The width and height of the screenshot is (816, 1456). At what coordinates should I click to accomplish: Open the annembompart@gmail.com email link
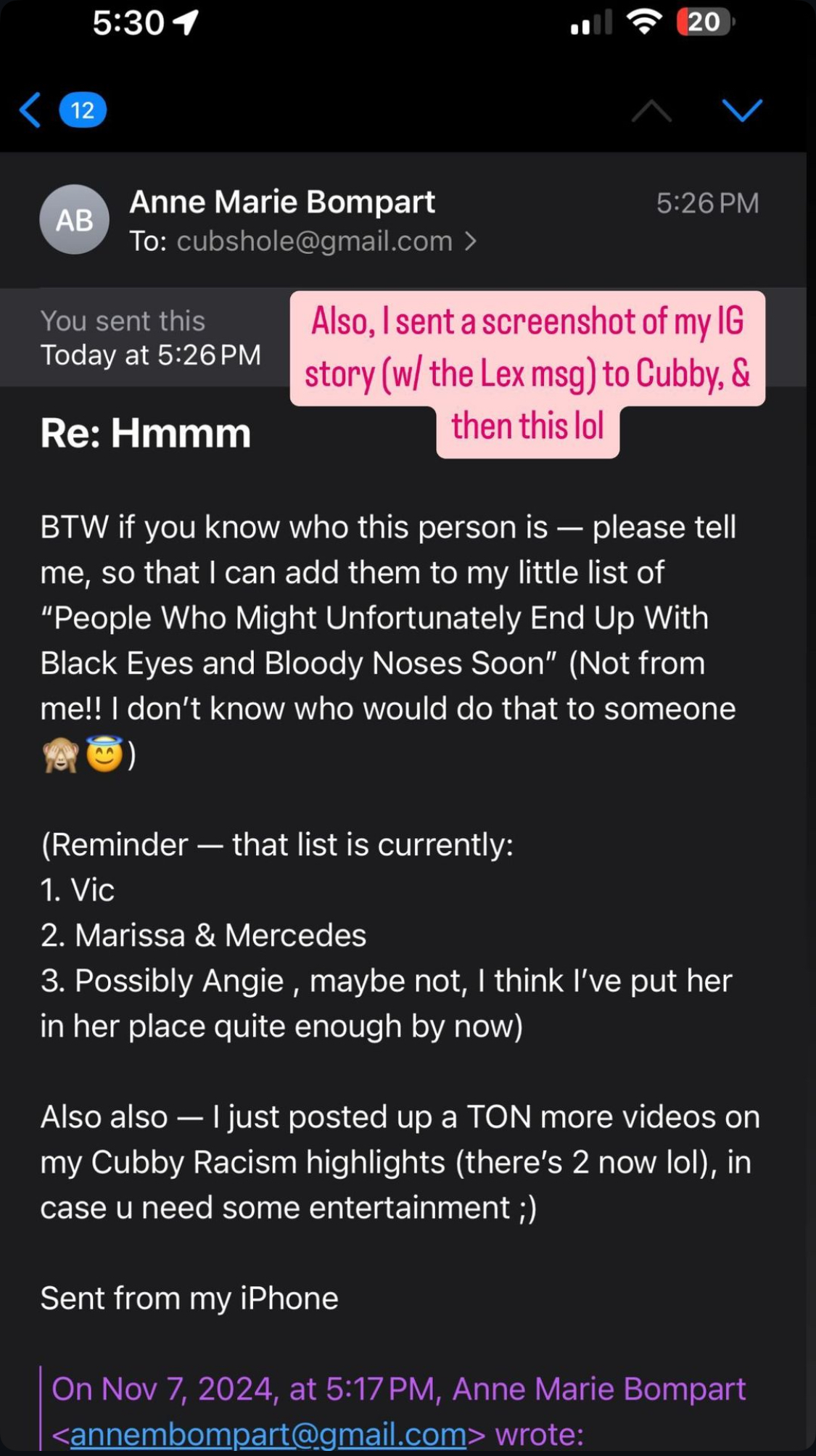pos(268,1434)
